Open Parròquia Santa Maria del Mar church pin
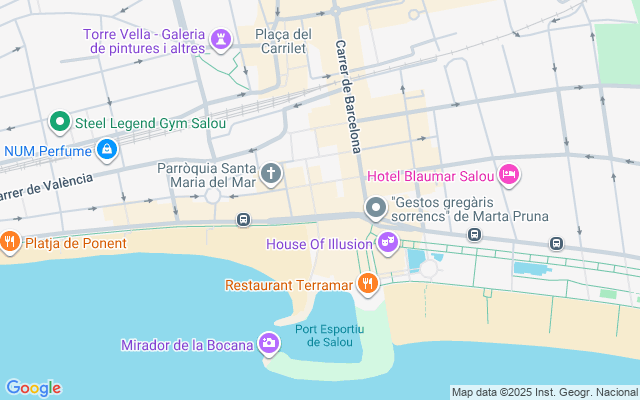 [270, 175]
